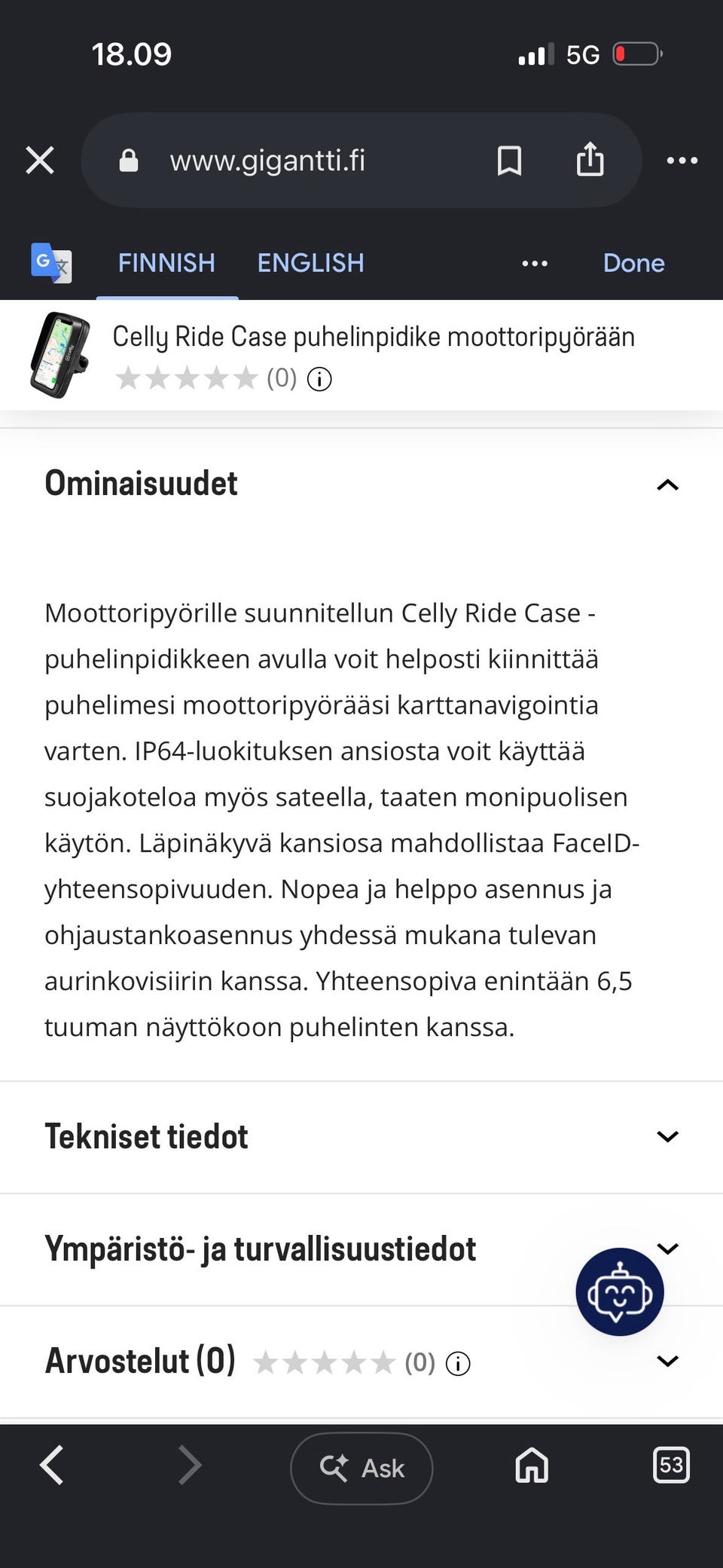Open the browser overflow menu
723x1568 pixels.
click(x=682, y=160)
